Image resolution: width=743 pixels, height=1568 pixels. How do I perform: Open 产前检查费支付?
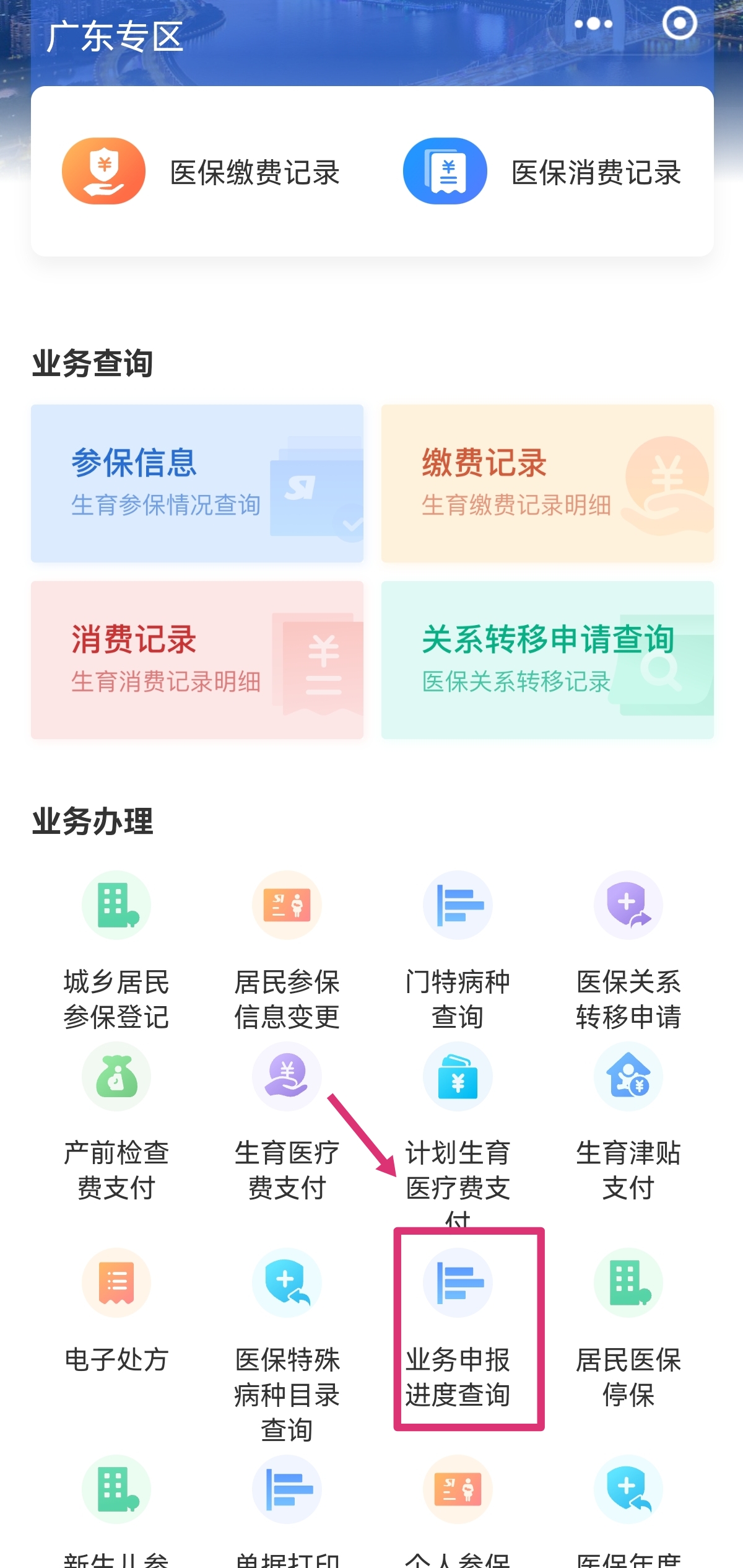point(116,1118)
